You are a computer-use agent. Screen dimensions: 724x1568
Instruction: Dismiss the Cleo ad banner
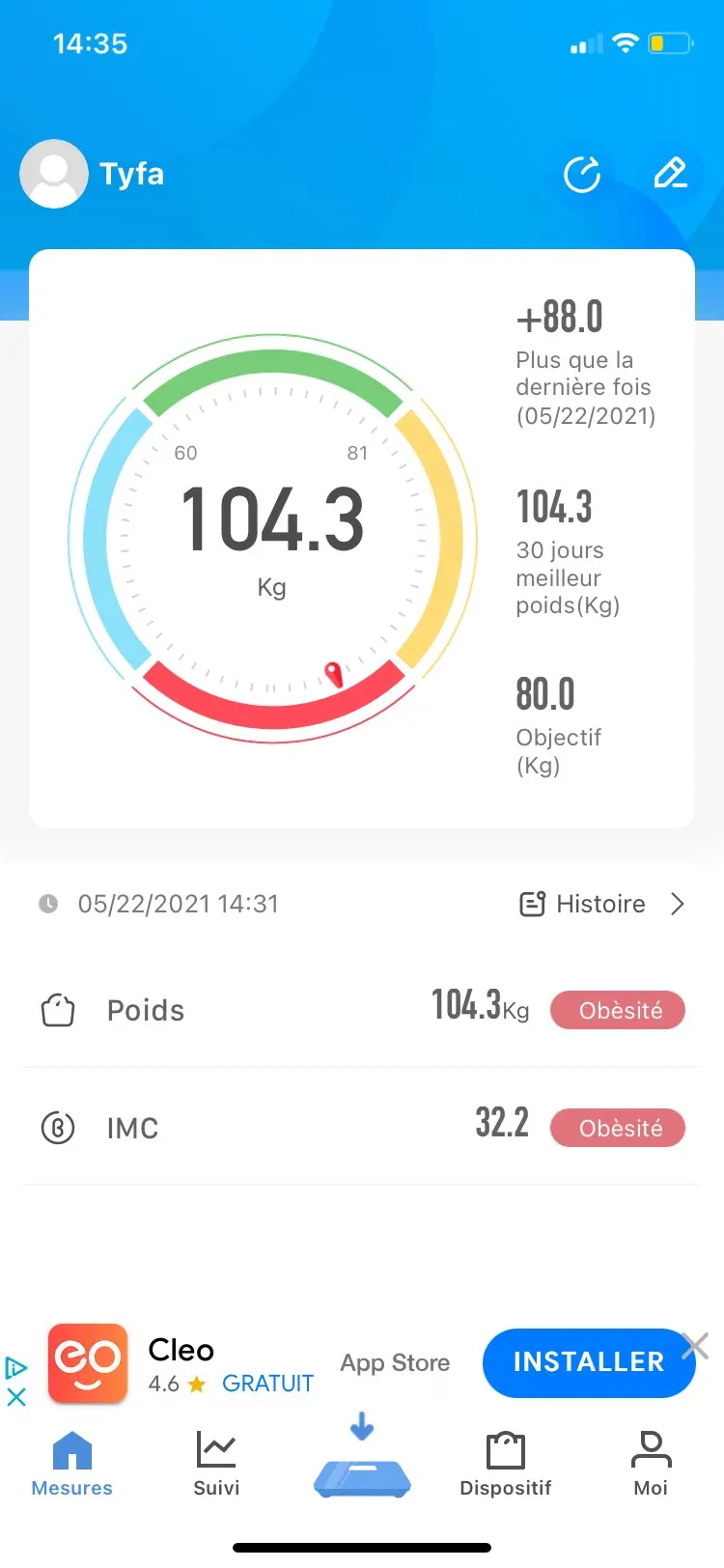click(x=696, y=1345)
